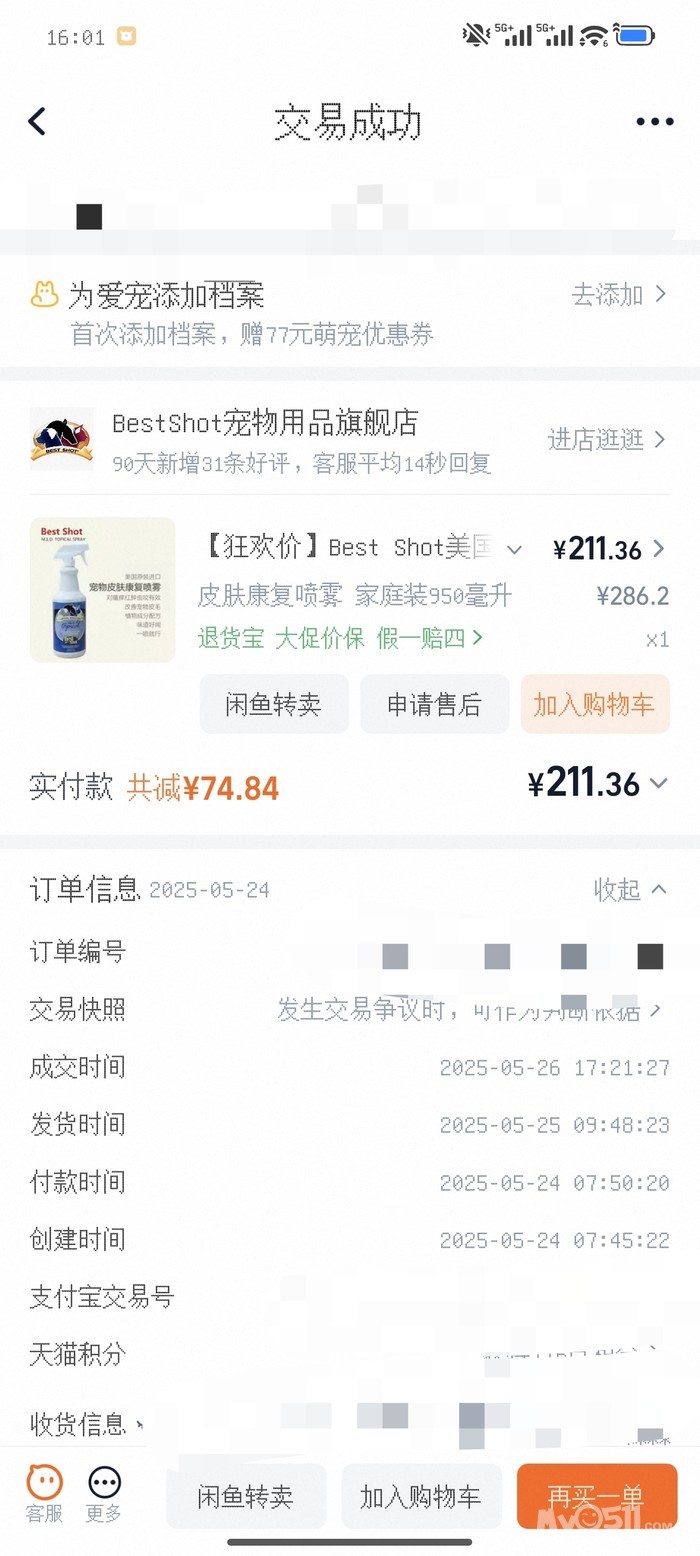Tap 去添加 to add a pet profile

coord(618,295)
